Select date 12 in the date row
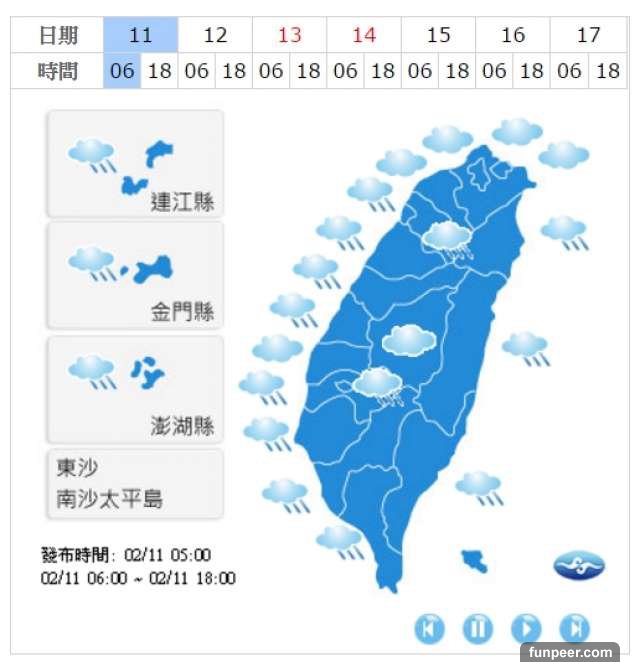640x662 pixels. (215, 36)
